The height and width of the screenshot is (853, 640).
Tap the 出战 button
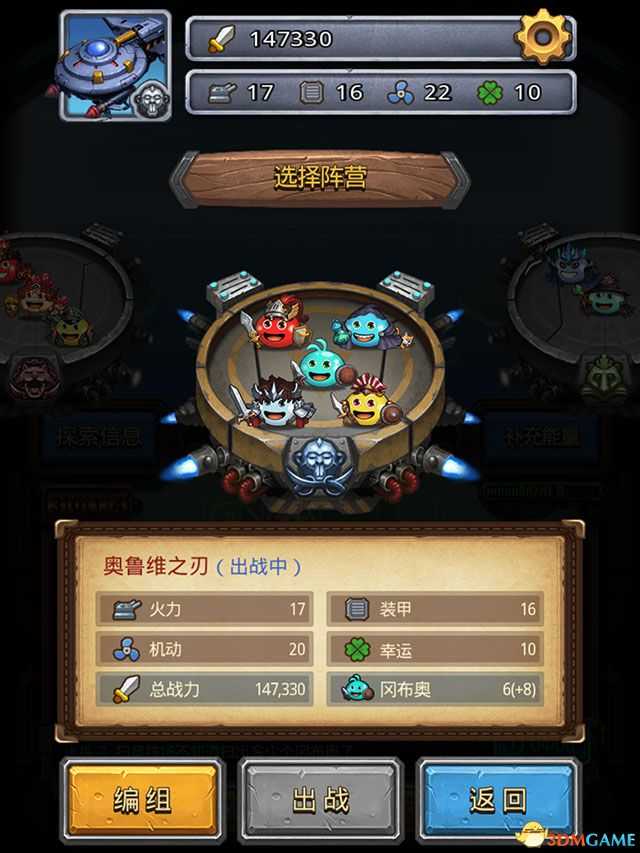[x=320, y=799]
